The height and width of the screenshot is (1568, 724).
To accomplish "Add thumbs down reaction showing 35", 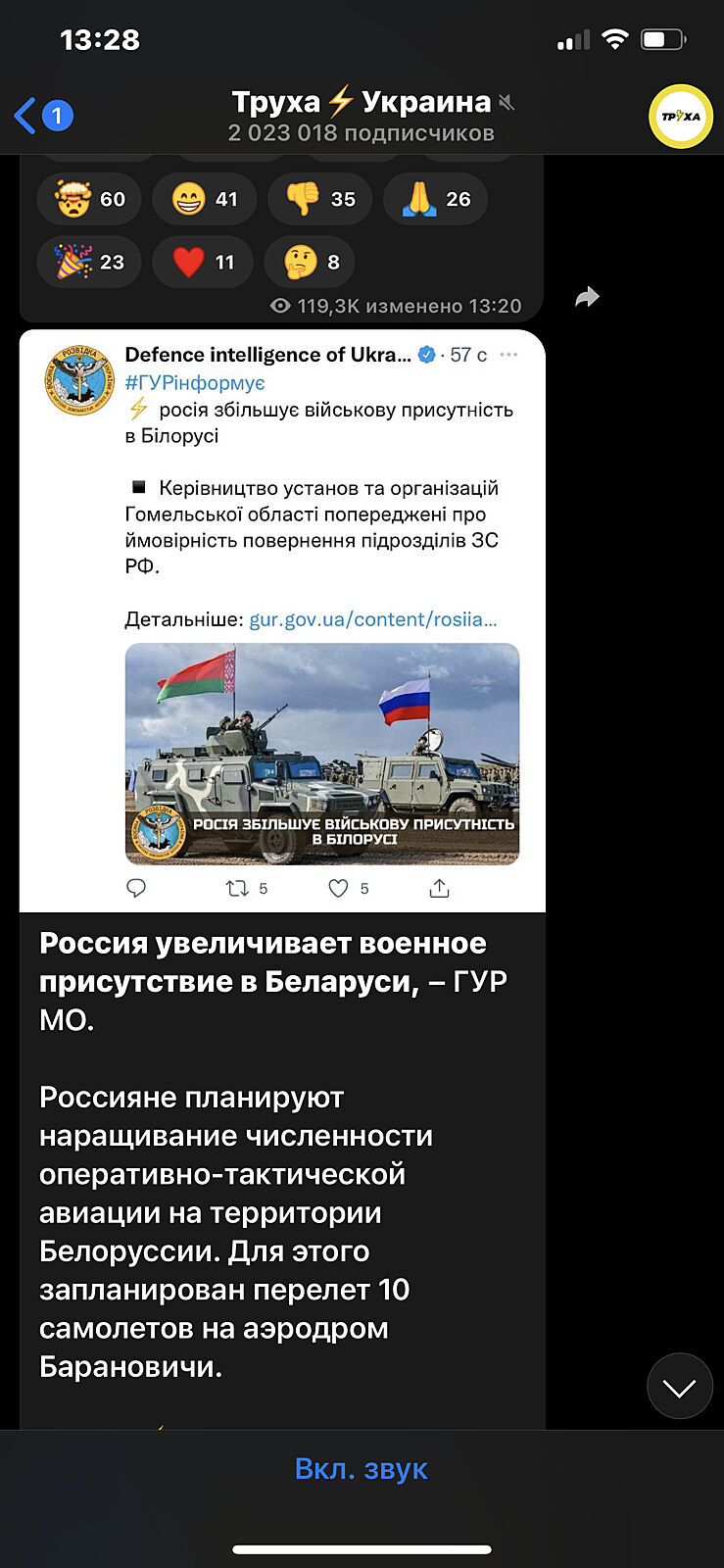I will pyautogui.click(x=319, y=199).
